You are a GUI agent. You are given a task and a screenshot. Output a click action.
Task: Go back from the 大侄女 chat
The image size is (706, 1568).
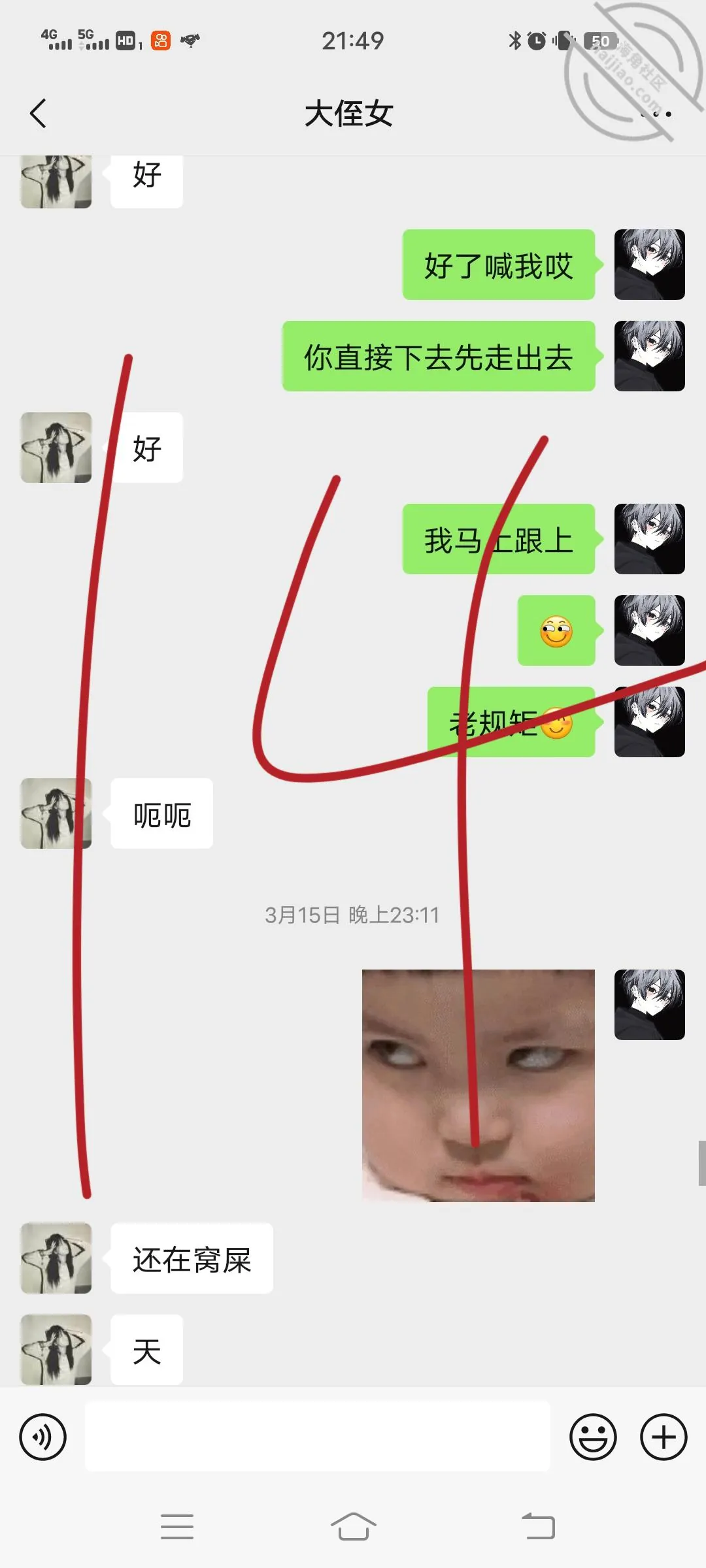point(39,114)
